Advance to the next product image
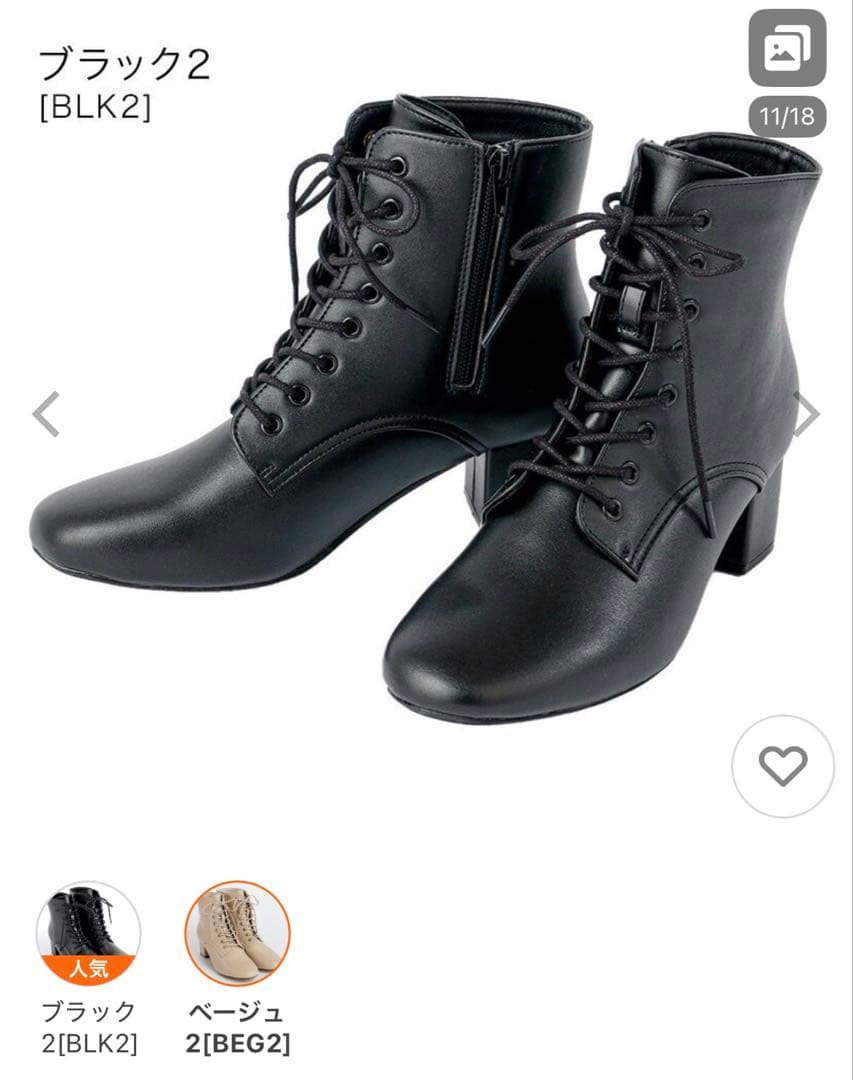The height and width of the screenshot is (1080, 853). point(806,414)
